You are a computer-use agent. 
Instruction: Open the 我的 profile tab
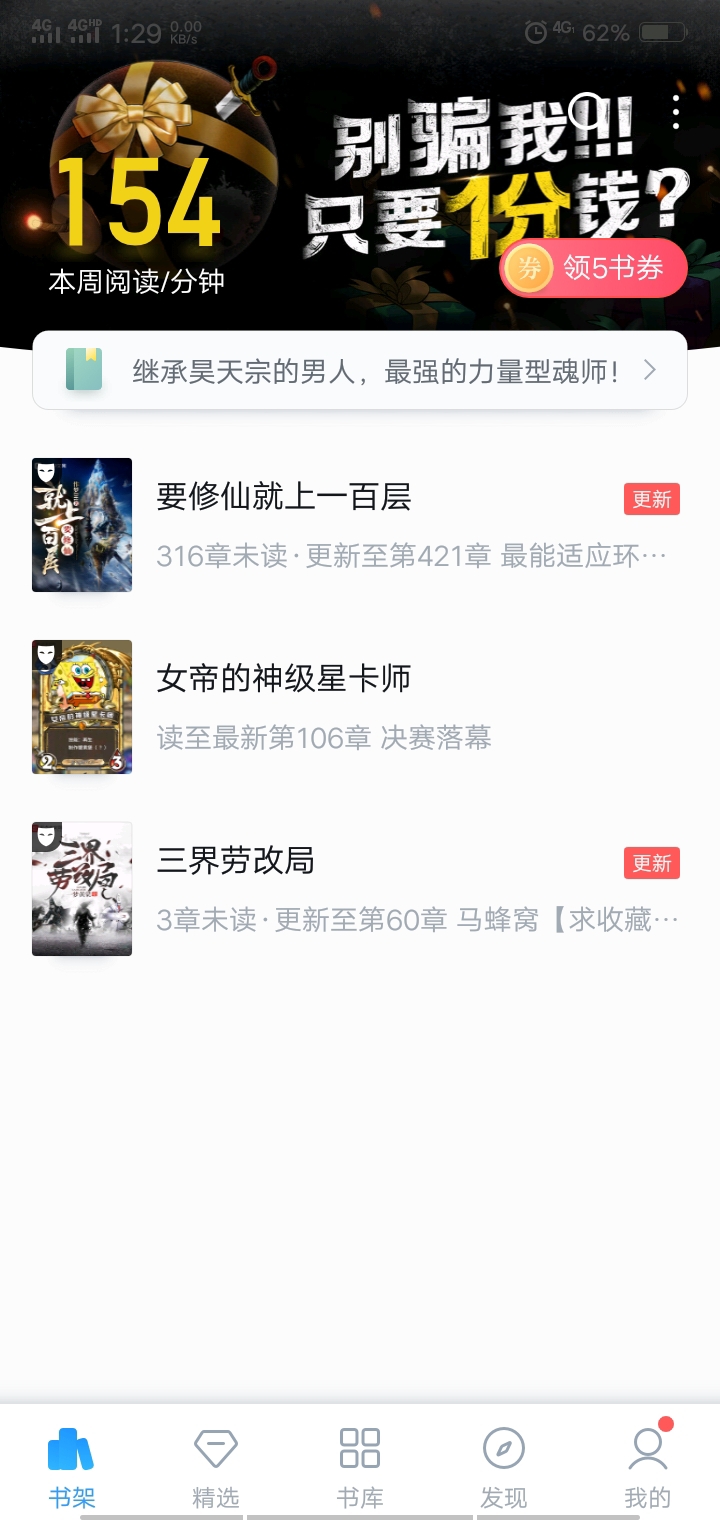pyautogui.click(x=648, y=1466)
